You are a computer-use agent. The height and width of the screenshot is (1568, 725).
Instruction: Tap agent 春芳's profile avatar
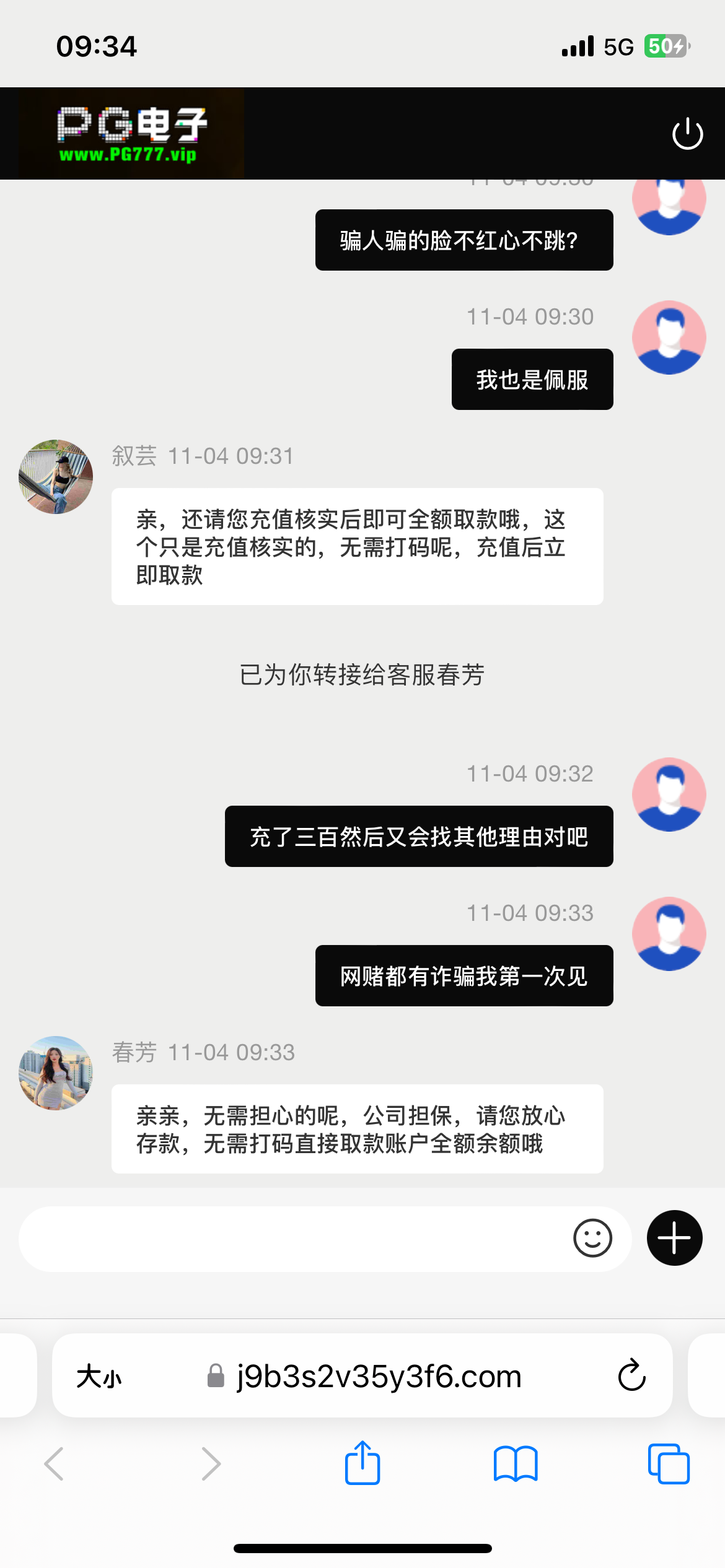55,1073
